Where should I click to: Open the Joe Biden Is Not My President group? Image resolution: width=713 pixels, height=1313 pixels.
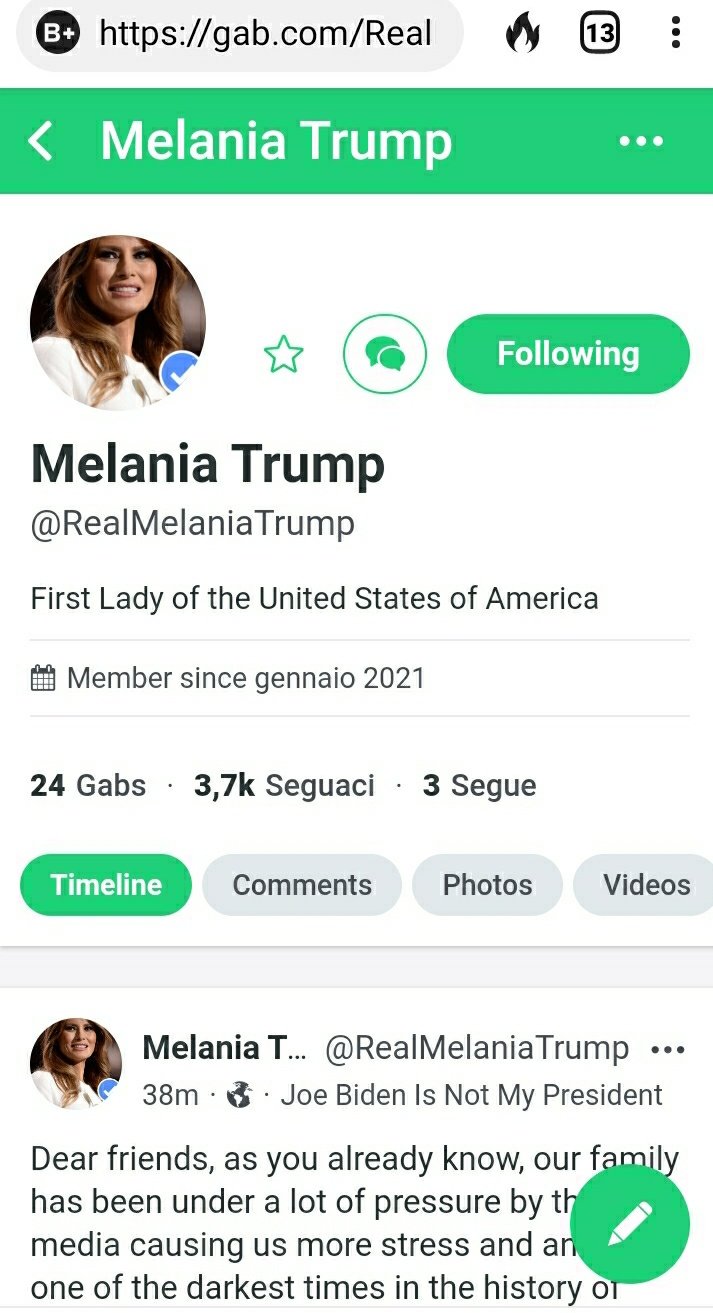pos(471,1095)
